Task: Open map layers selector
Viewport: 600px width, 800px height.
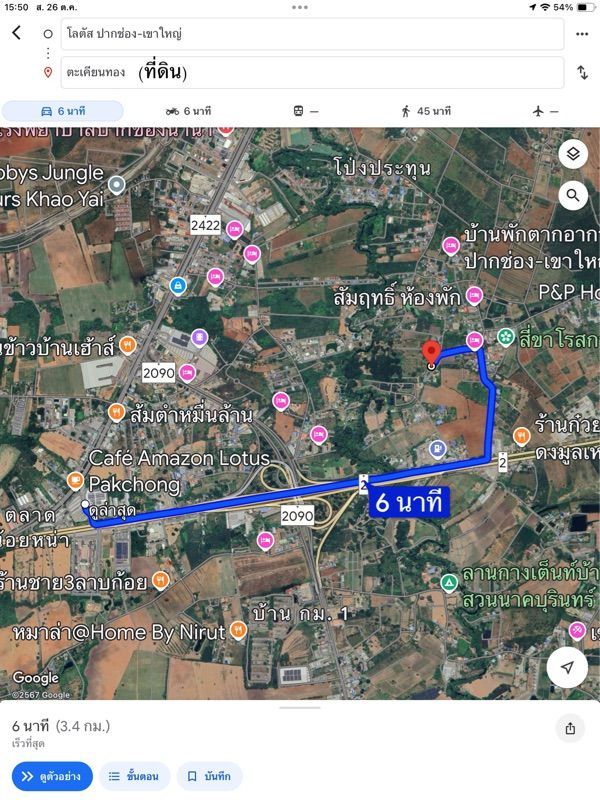Action: 572,154
